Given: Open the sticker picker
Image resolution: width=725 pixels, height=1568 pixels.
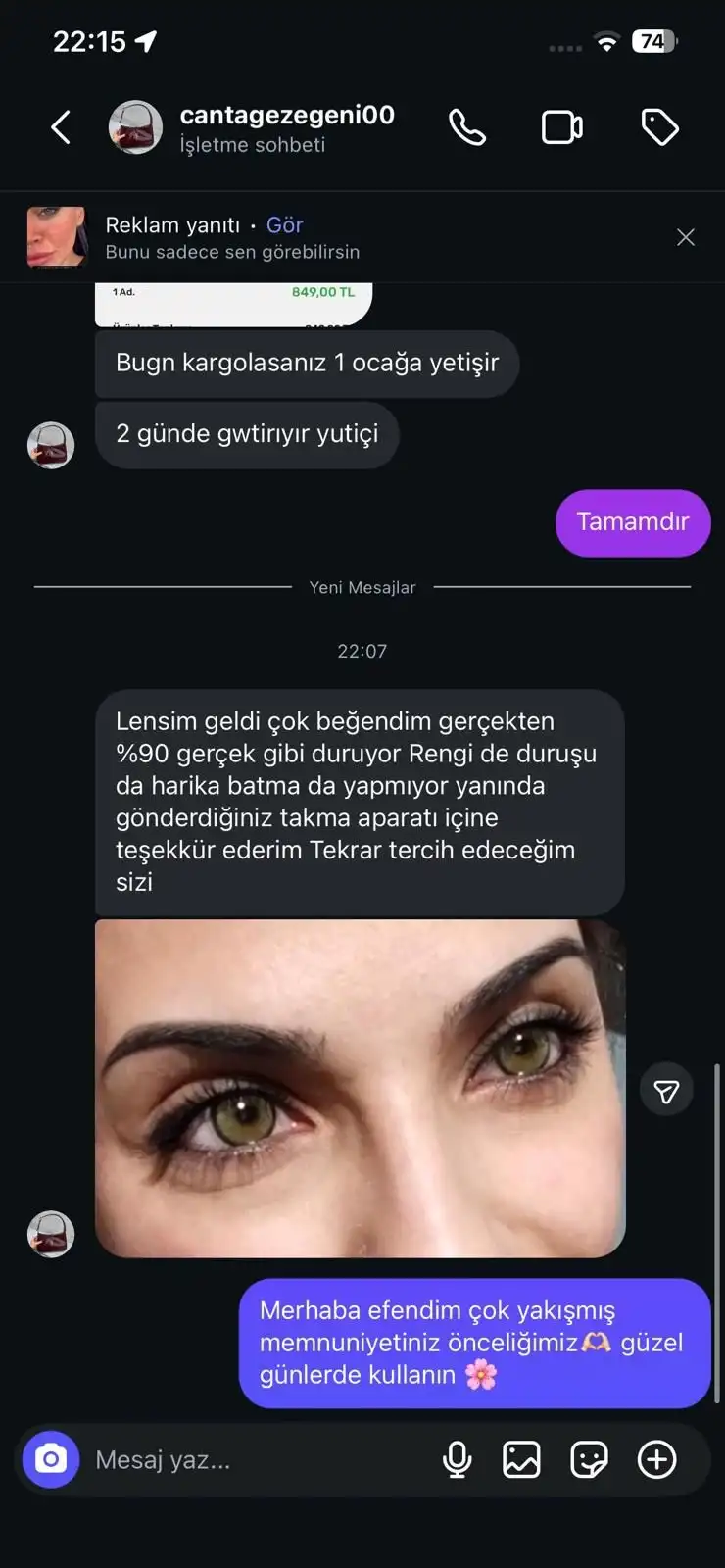Looking at the screenshot, I should [x=589, y=1460].
